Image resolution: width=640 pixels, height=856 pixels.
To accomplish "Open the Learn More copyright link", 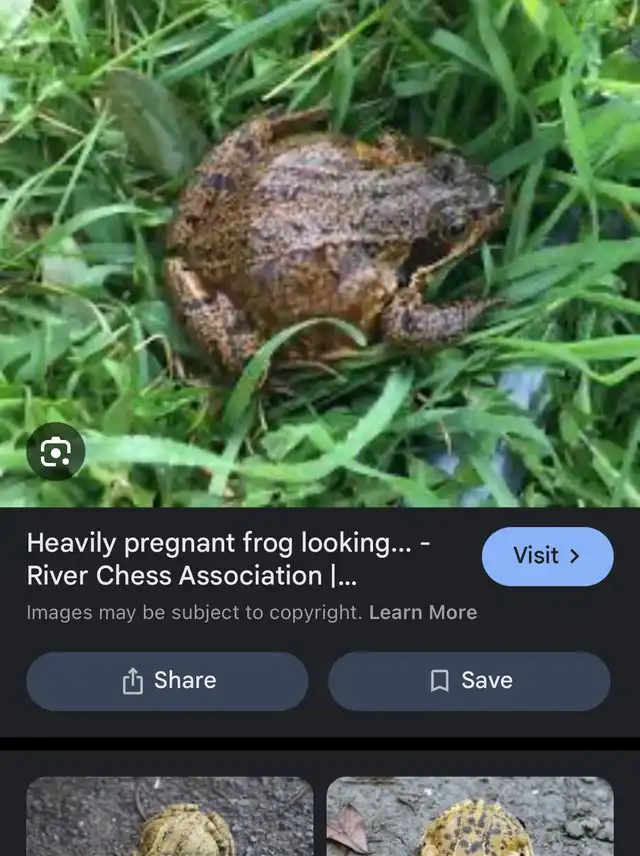I will pyautogui.click(x=423, y=613).
